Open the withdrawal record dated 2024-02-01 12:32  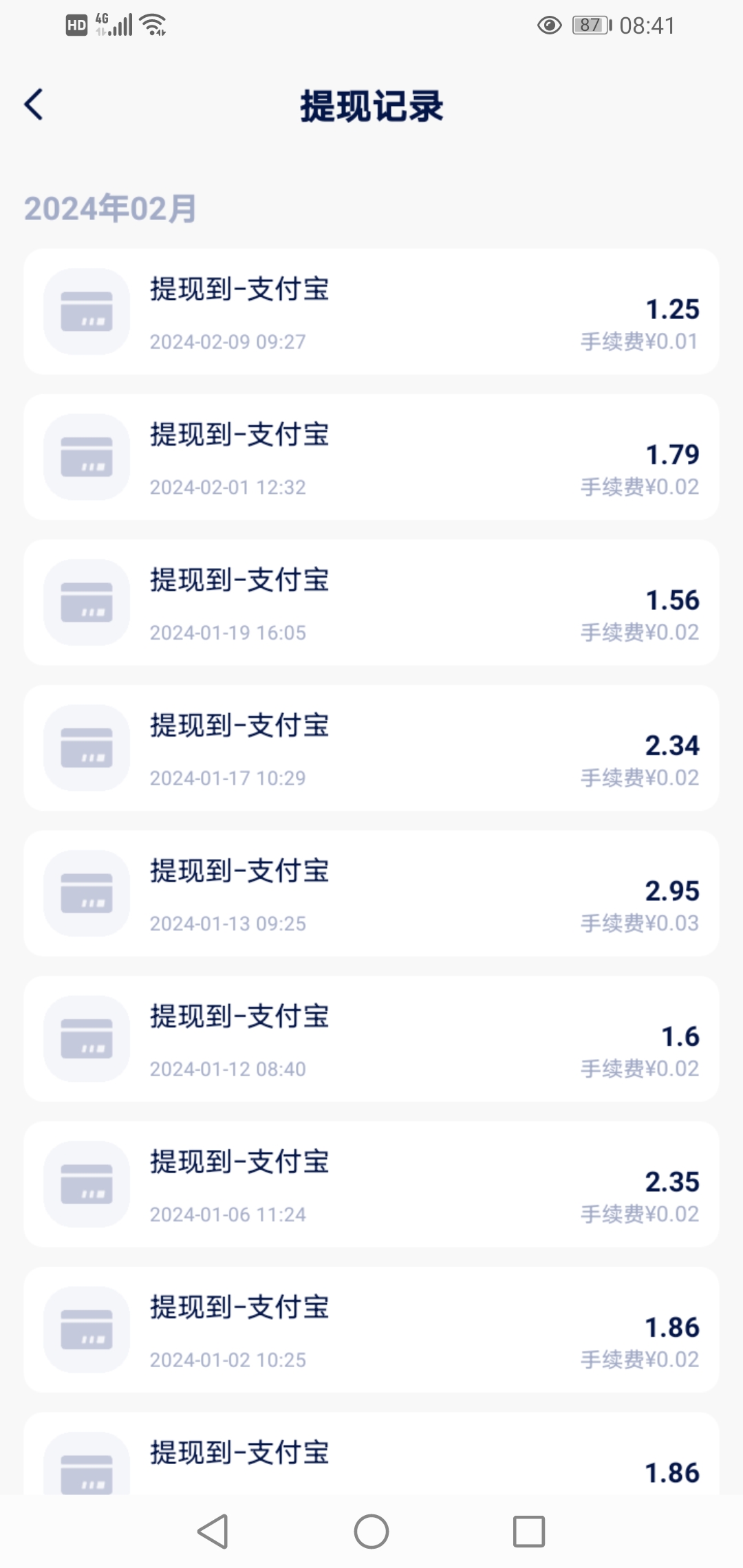(x=371, y=457)
